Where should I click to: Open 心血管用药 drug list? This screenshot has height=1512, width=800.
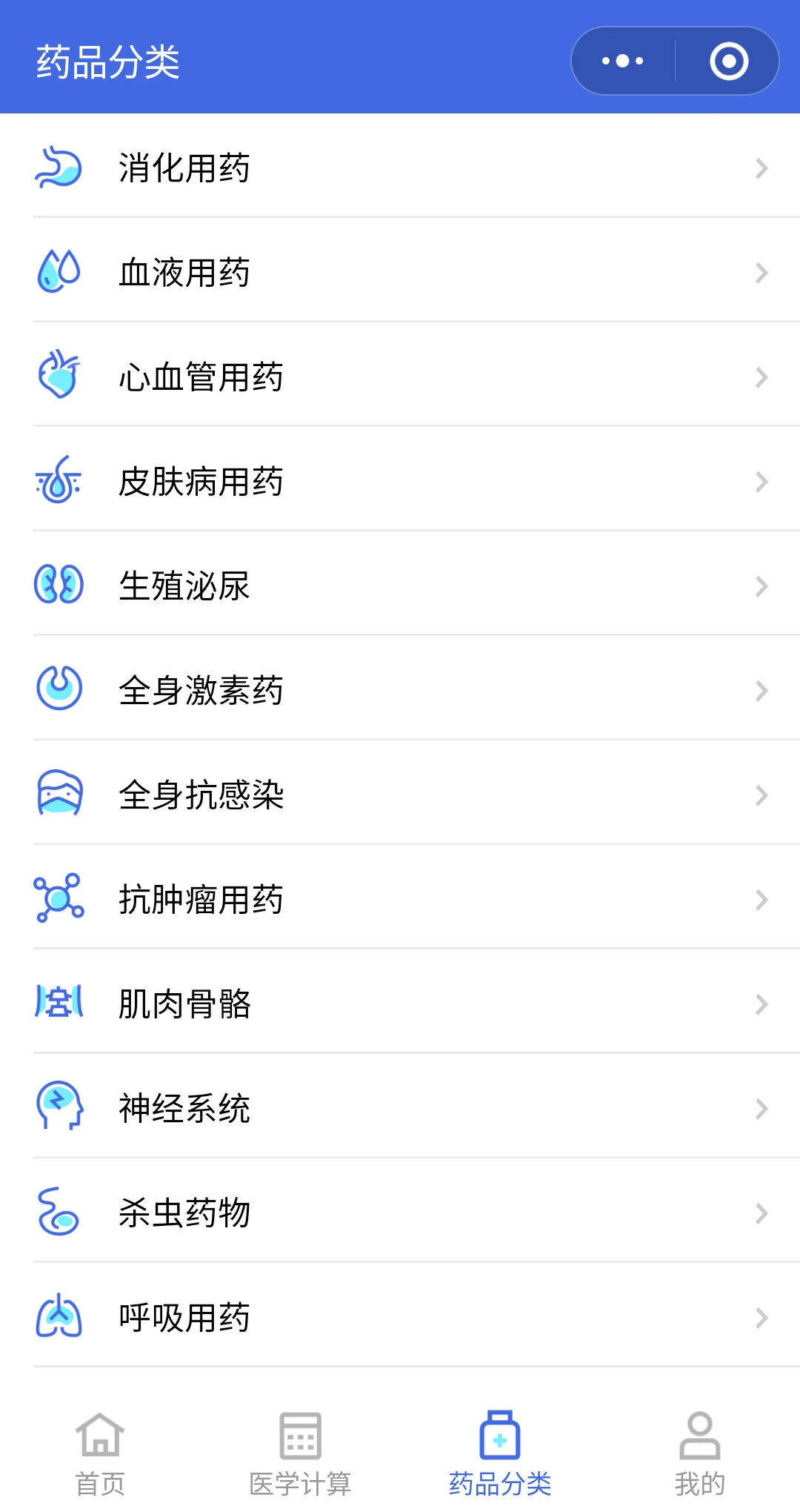tap(400, 377)
